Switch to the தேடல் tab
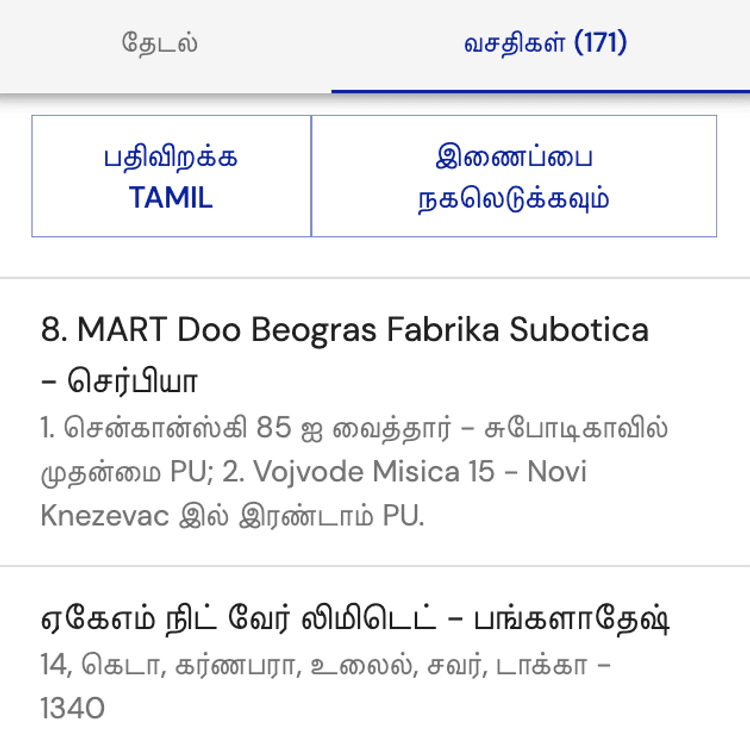This screenshot has height=750, width=750. tap(160, 44)
